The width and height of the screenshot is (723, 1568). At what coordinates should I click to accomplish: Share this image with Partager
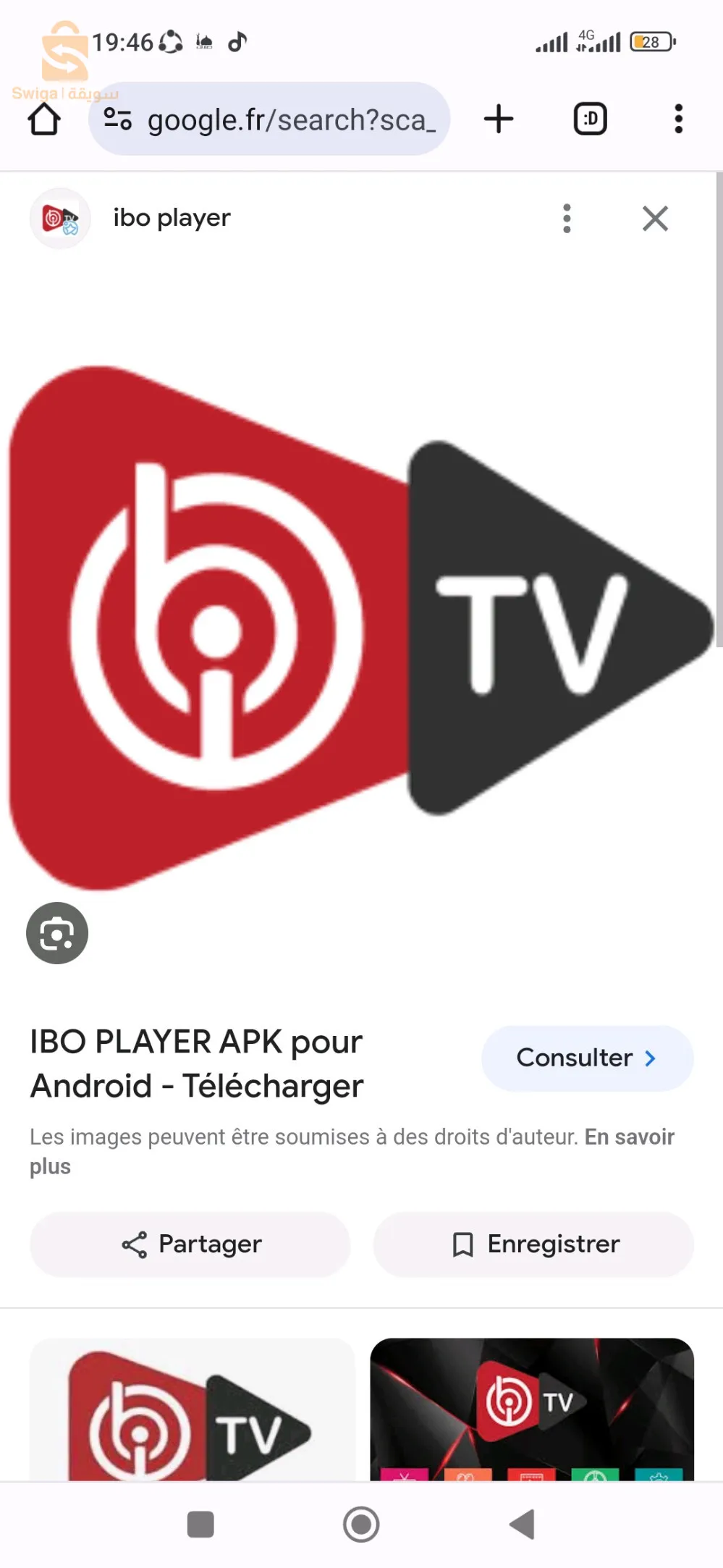pyautogui.click(x=190, y=1244)
